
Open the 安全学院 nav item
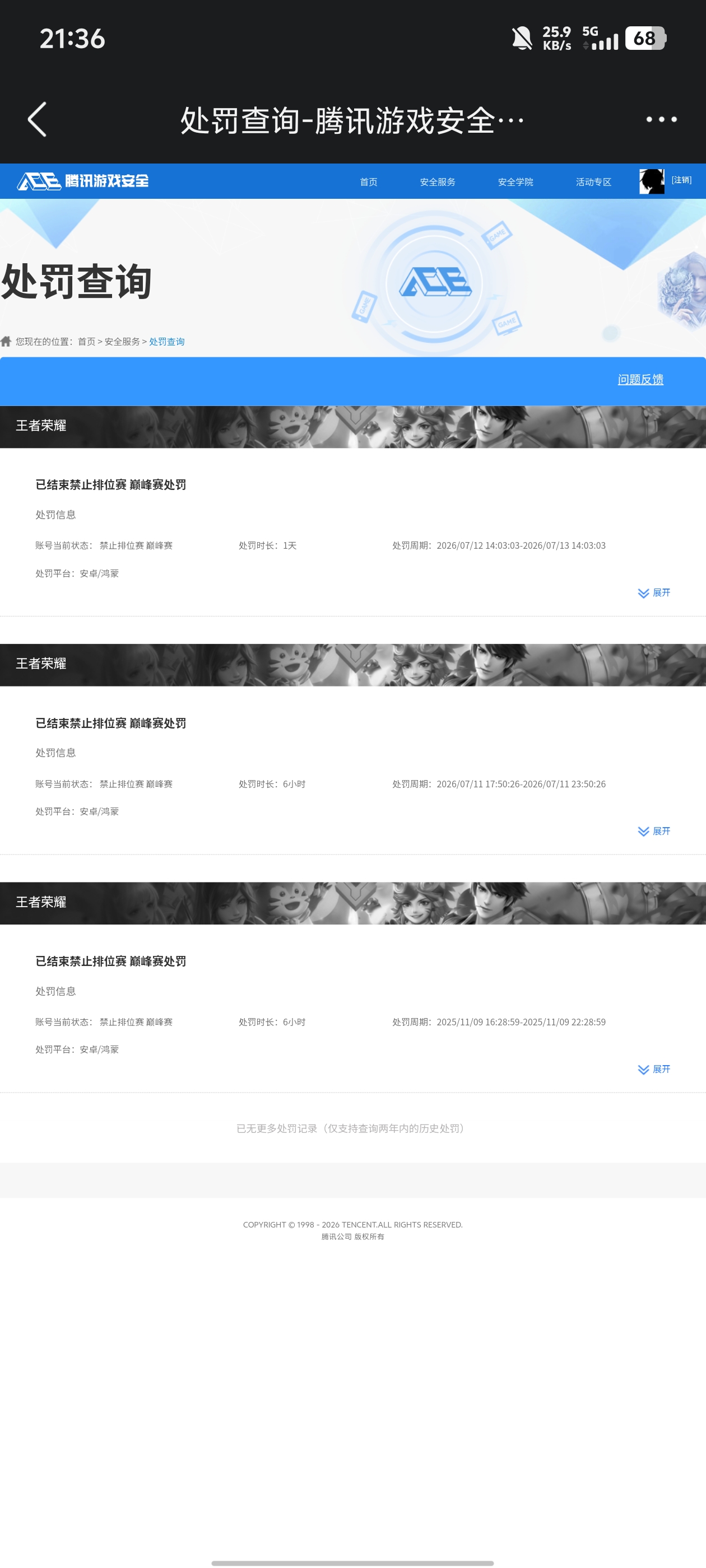[x=515, y=182]
